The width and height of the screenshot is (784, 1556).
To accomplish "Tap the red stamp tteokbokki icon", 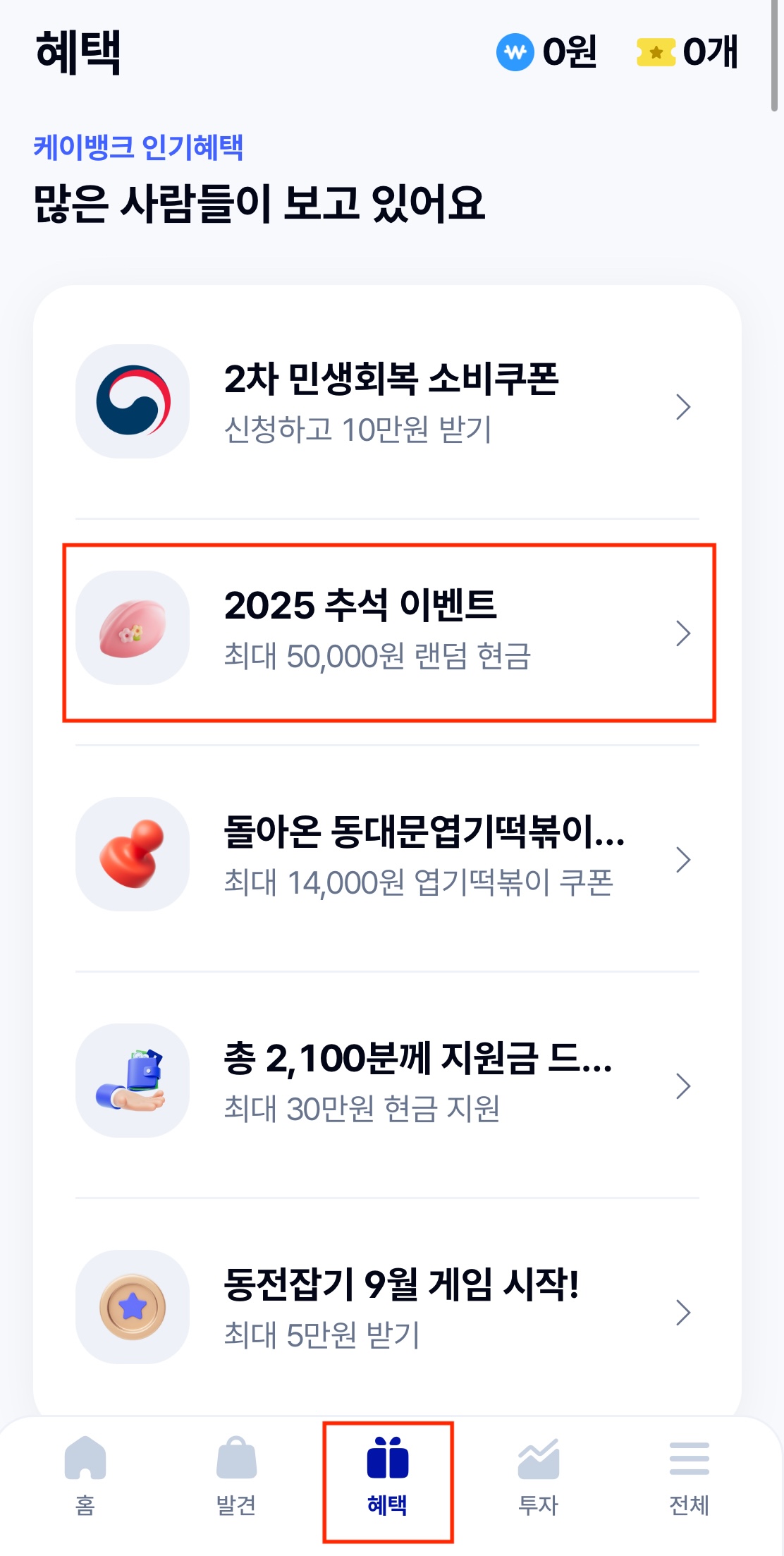I will tap(133, 853).
